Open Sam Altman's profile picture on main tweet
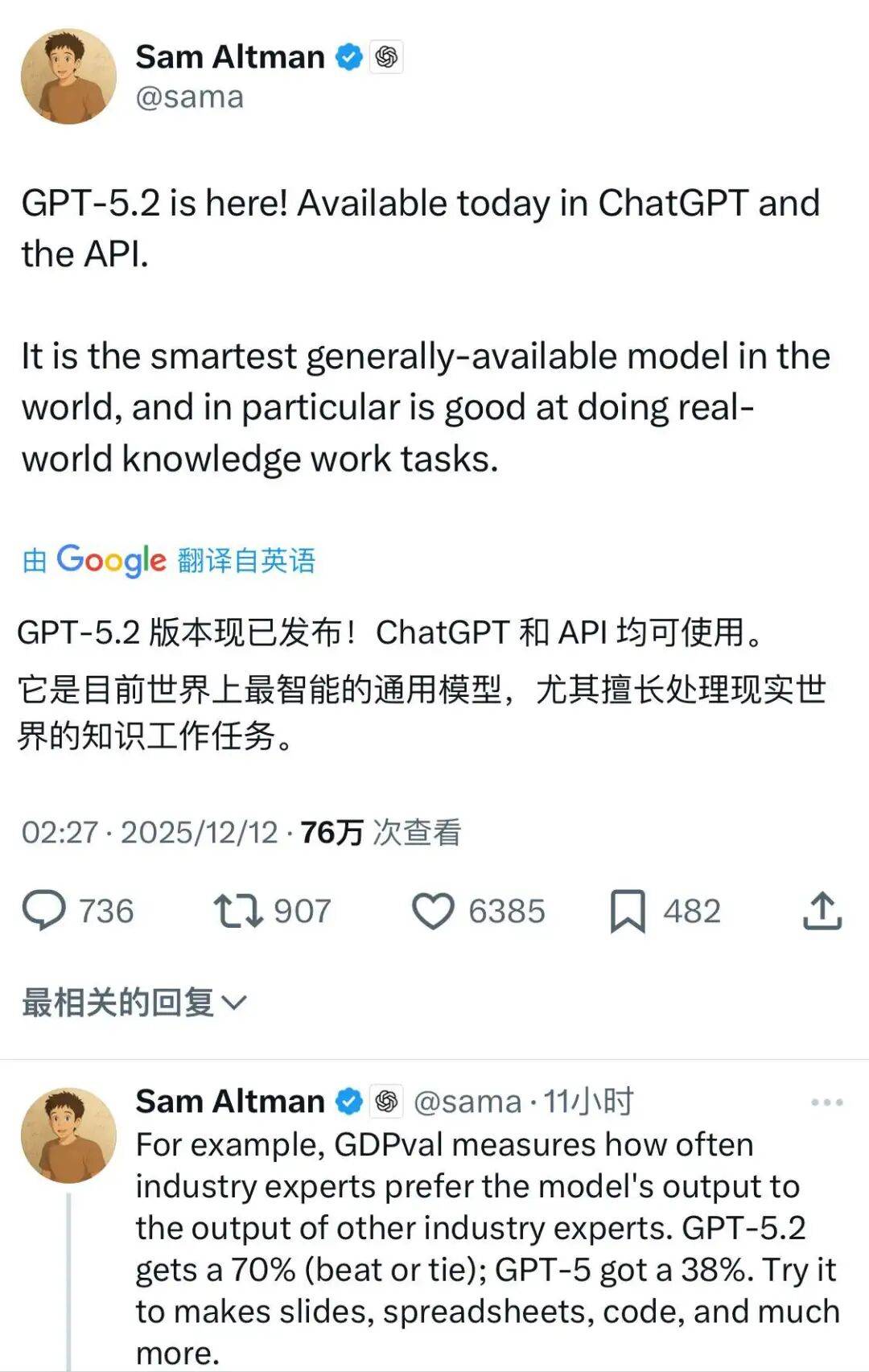869x1372 pixels. pyautogui.click(x=68, y=77)
